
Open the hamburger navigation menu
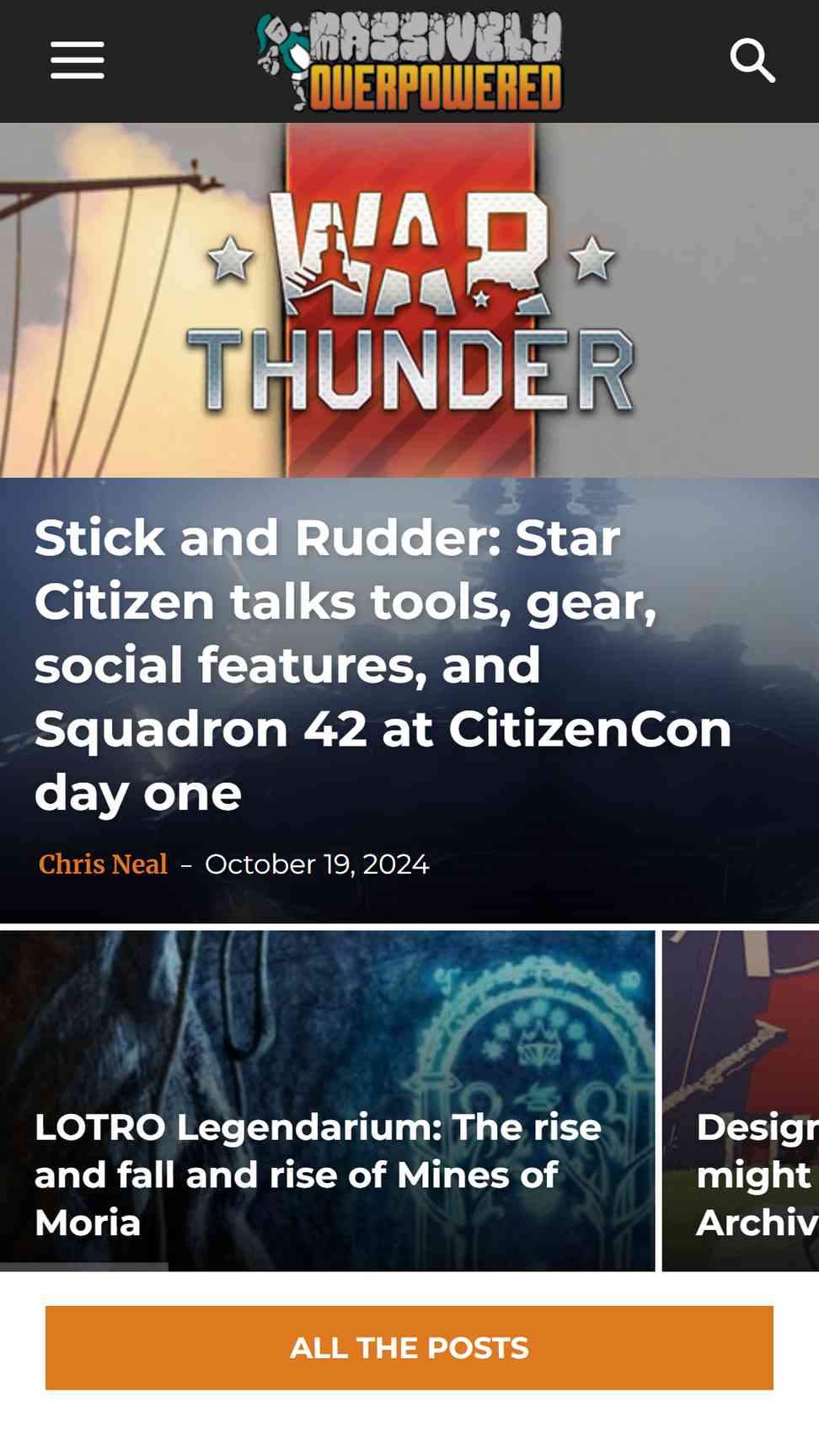tap(77, 61)
